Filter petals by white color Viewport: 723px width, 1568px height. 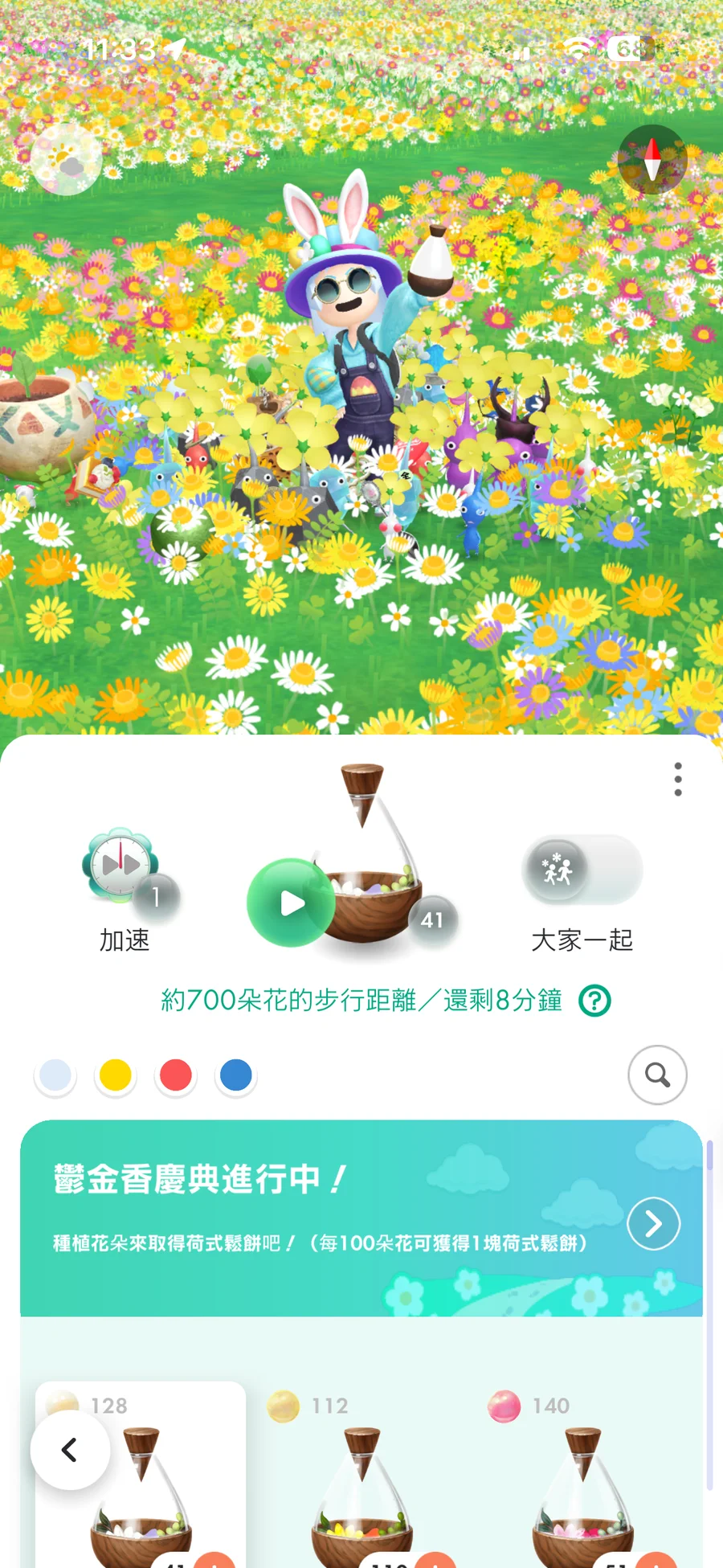coord(55,1075)
